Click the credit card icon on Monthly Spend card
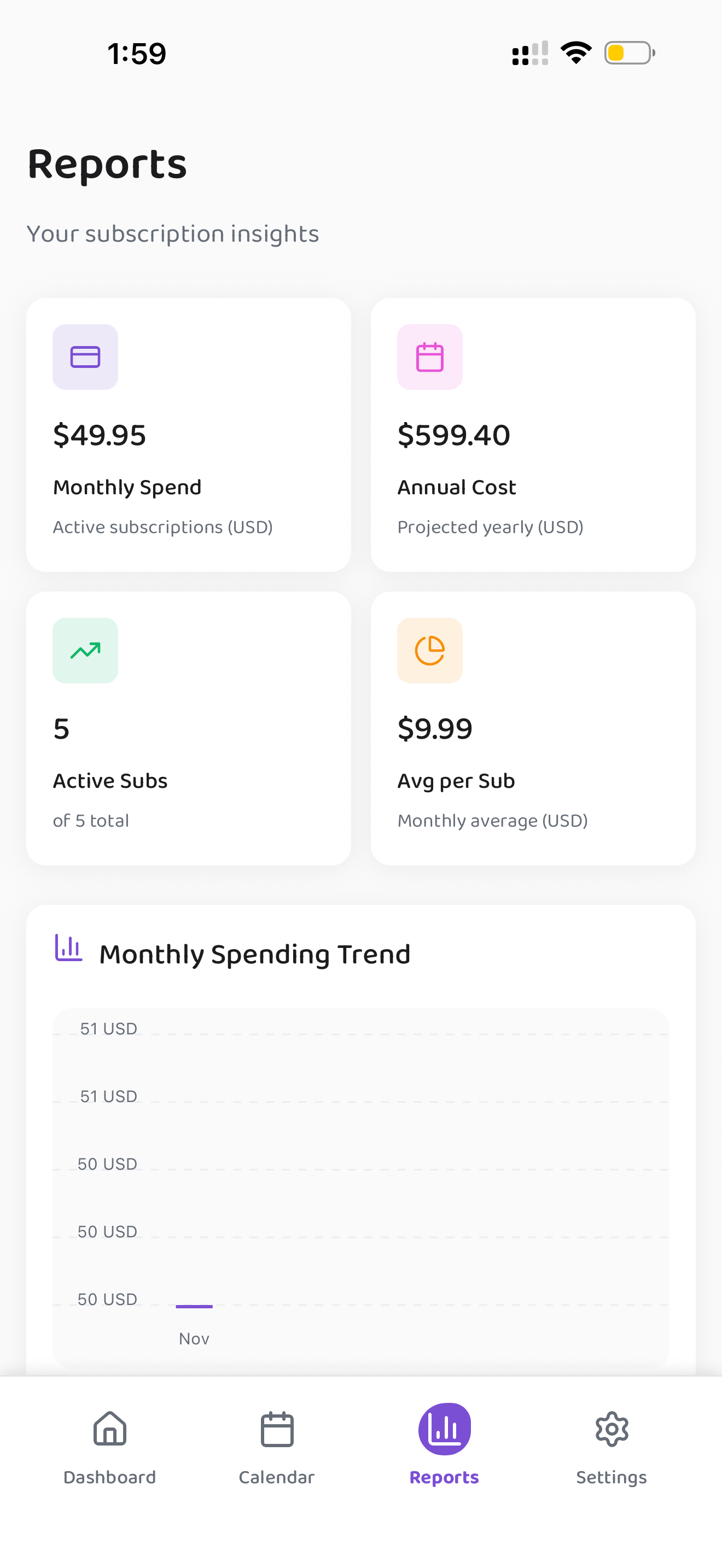The height and width of the screenshot is (1568, 722). [85, 356]
